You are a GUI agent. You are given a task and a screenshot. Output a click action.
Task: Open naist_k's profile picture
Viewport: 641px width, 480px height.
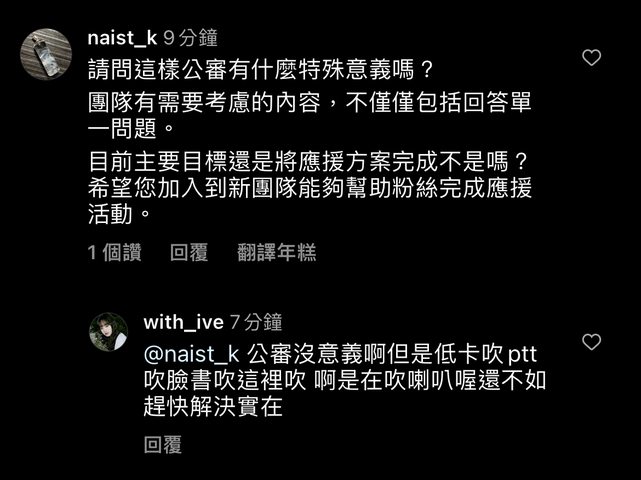coord(46,54)
